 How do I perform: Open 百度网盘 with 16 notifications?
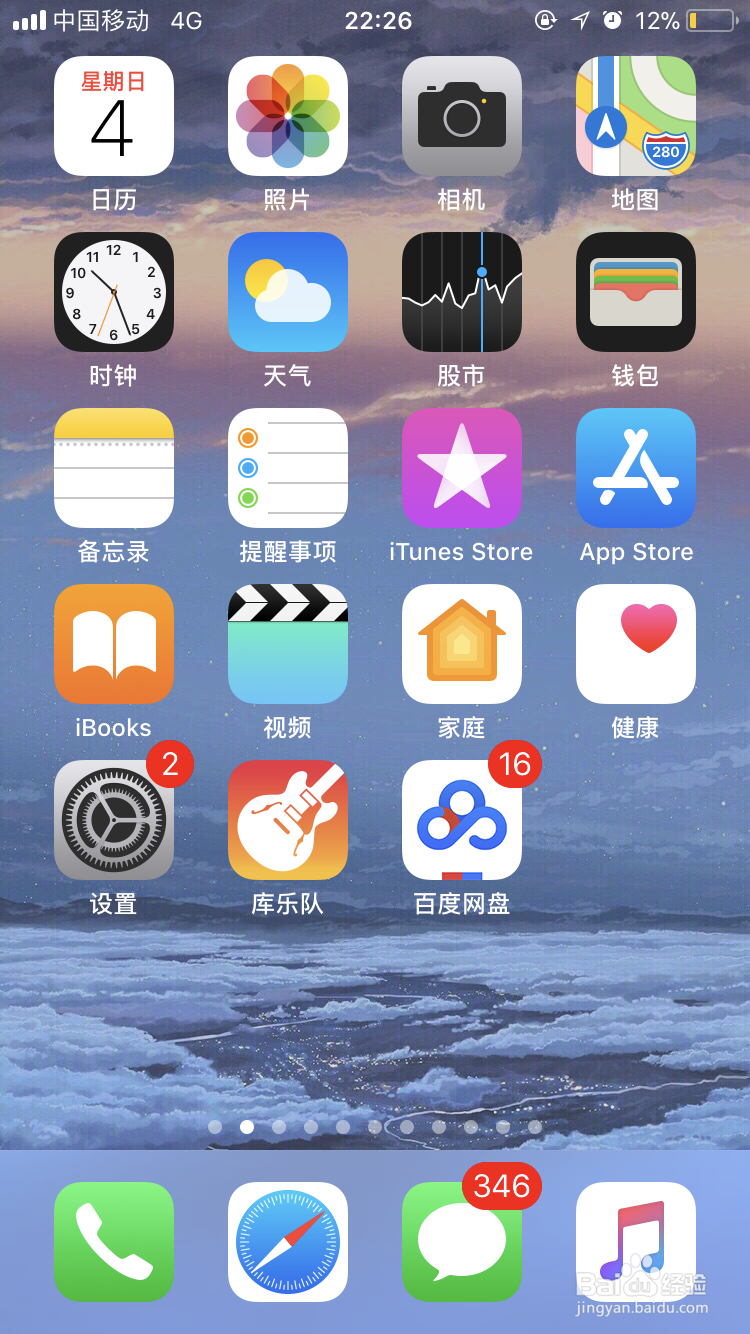click(x=461, y=819)
